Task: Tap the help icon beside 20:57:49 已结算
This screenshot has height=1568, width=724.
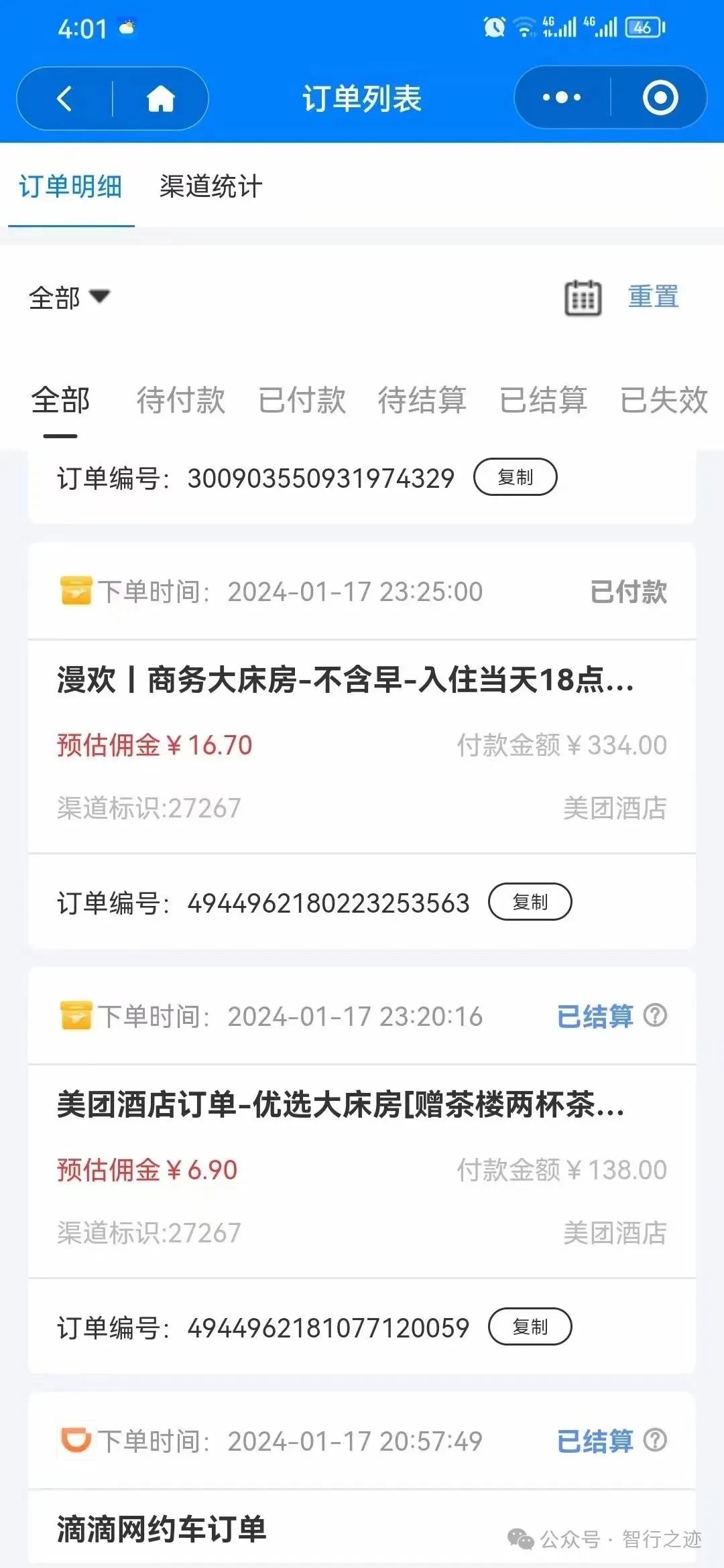Action: pyautogui.click(x=655, y=1440)
